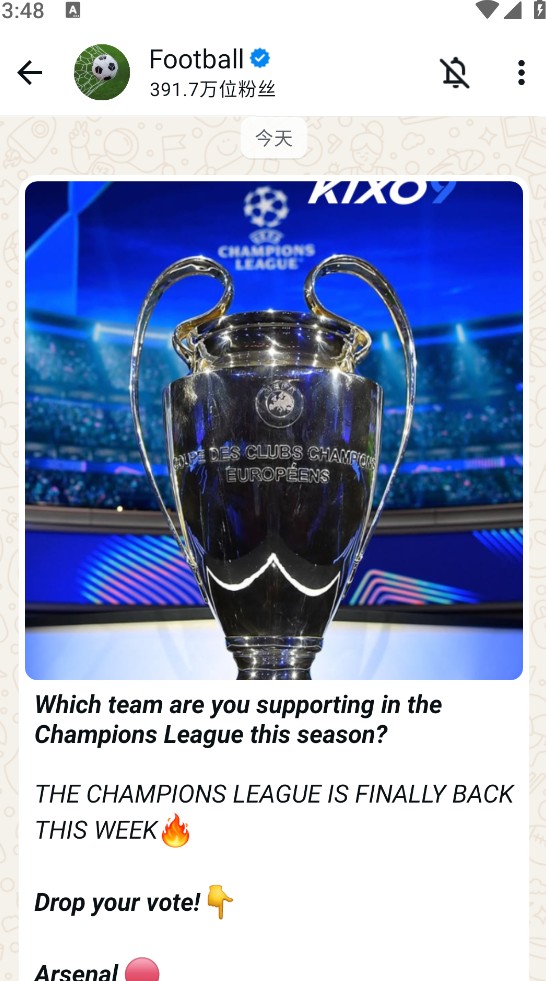Go back using the arrow icon
546x981 pixels.
29,73
